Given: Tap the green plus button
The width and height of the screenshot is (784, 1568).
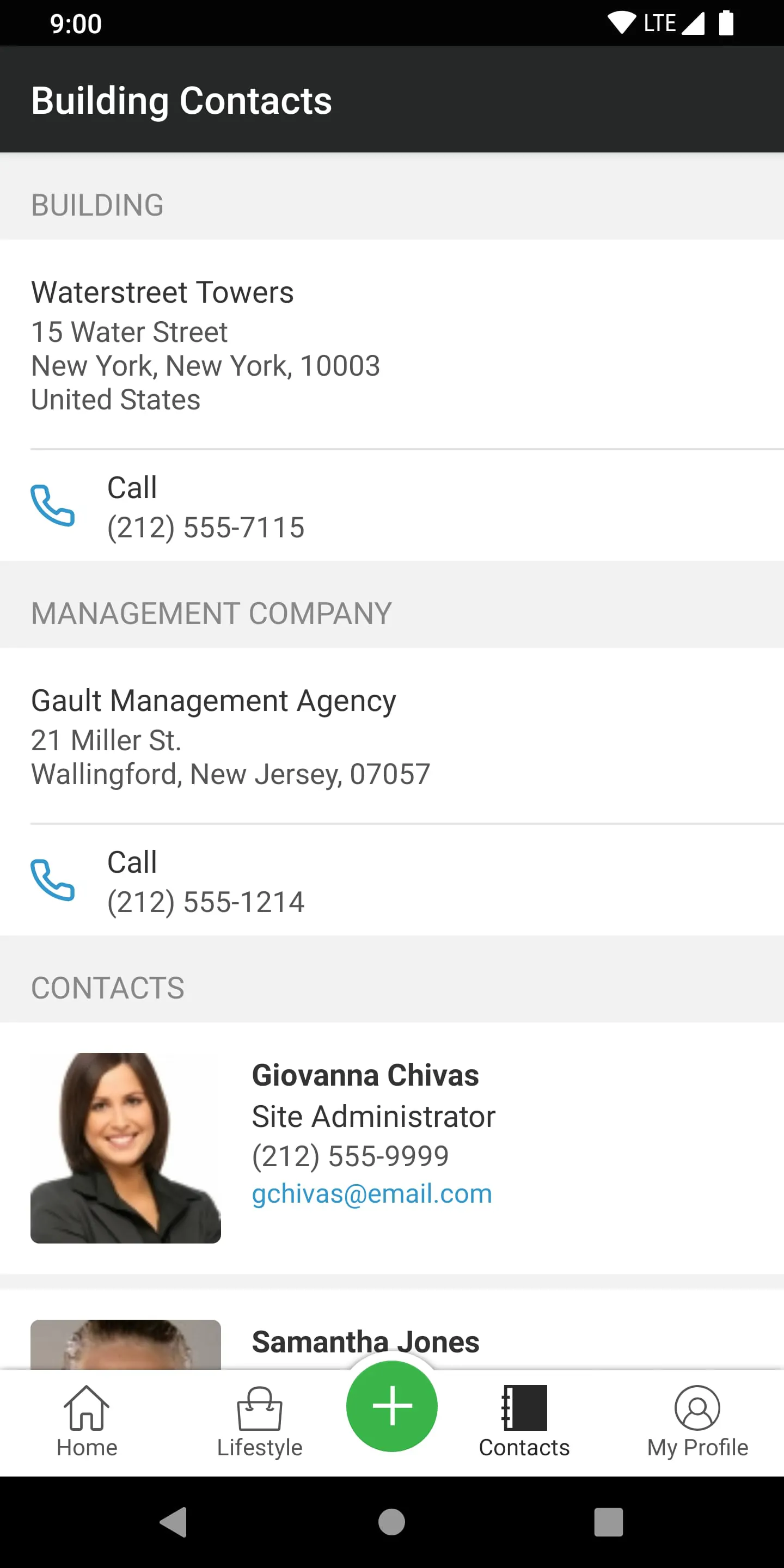Looking at the screenshot, I should point(391,1406).
